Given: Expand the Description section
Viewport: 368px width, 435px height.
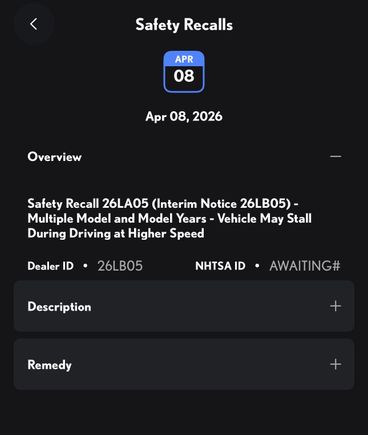Looking at the screenshot, I should click(184, 306).
